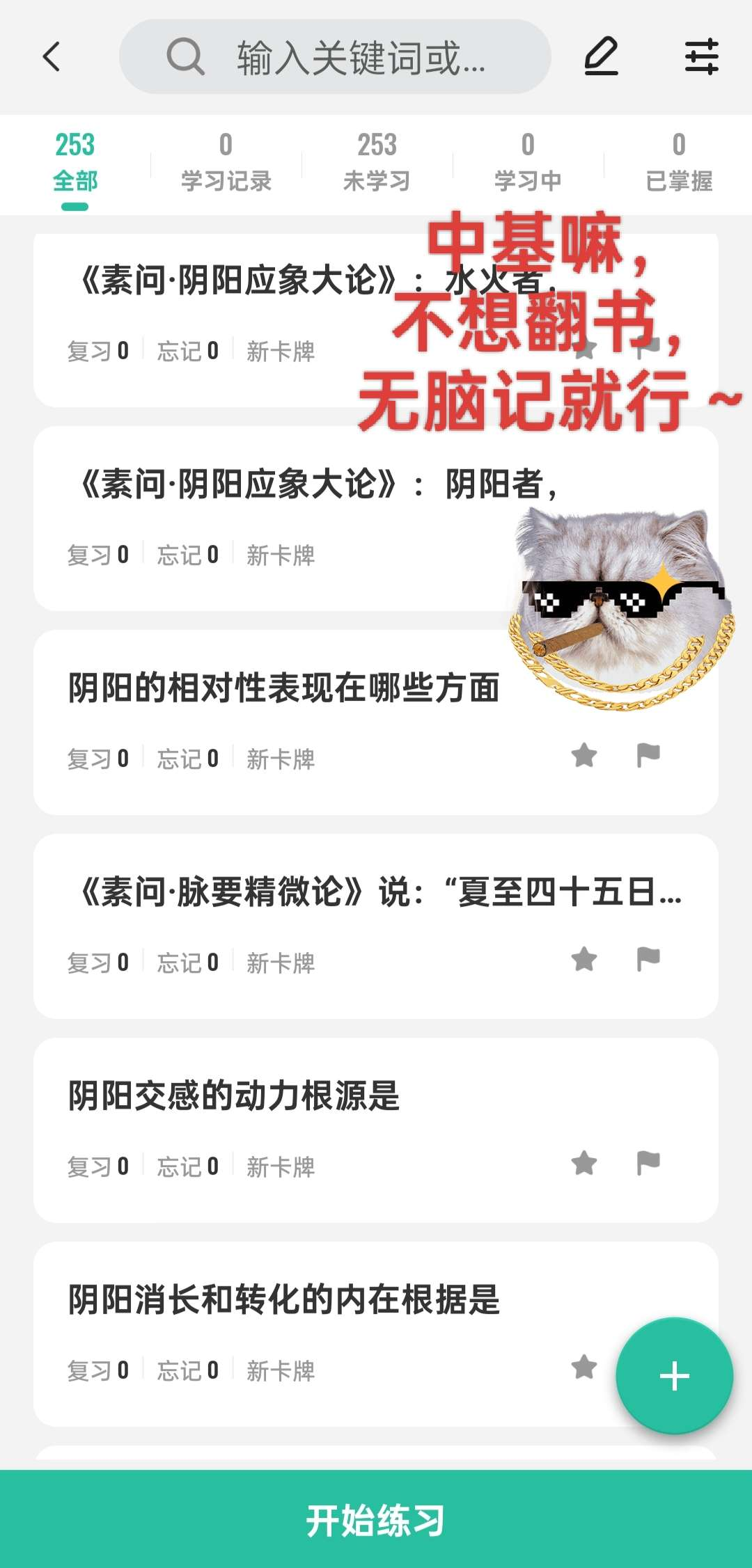752x1568 pixels.
Task: Start practice with 开始练习 button
Action: [x=376, y=1520]
